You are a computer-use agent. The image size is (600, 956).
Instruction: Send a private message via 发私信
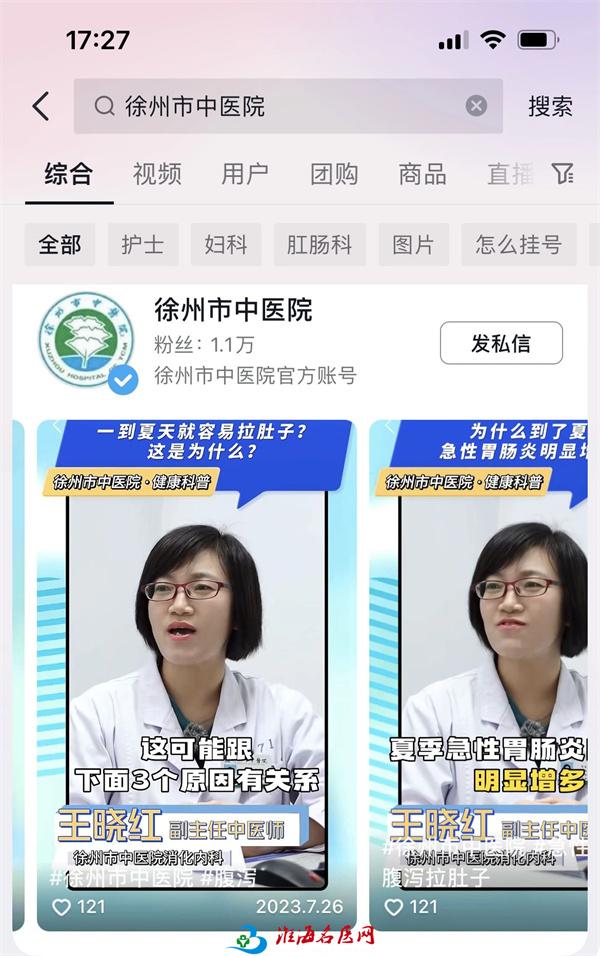coord(501,344)
